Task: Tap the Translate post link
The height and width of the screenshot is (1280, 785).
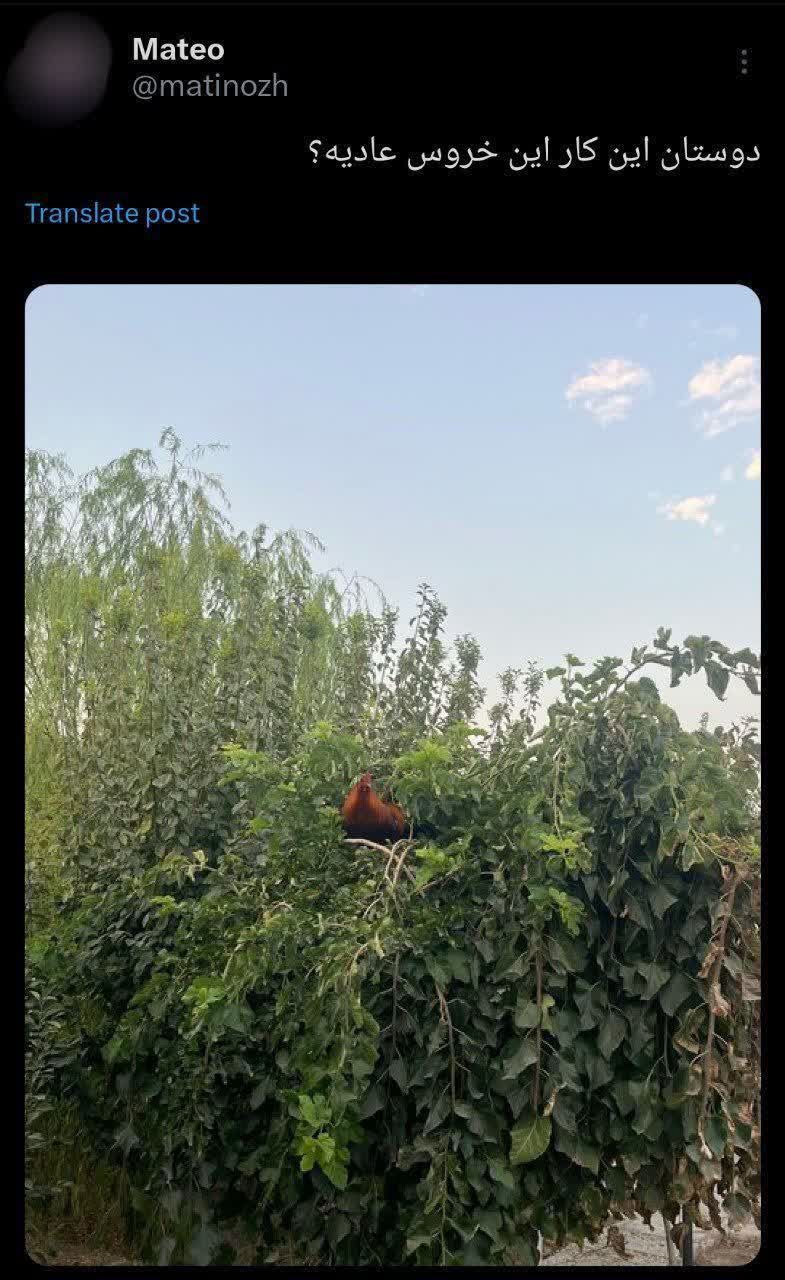Action: pos(112,213)
